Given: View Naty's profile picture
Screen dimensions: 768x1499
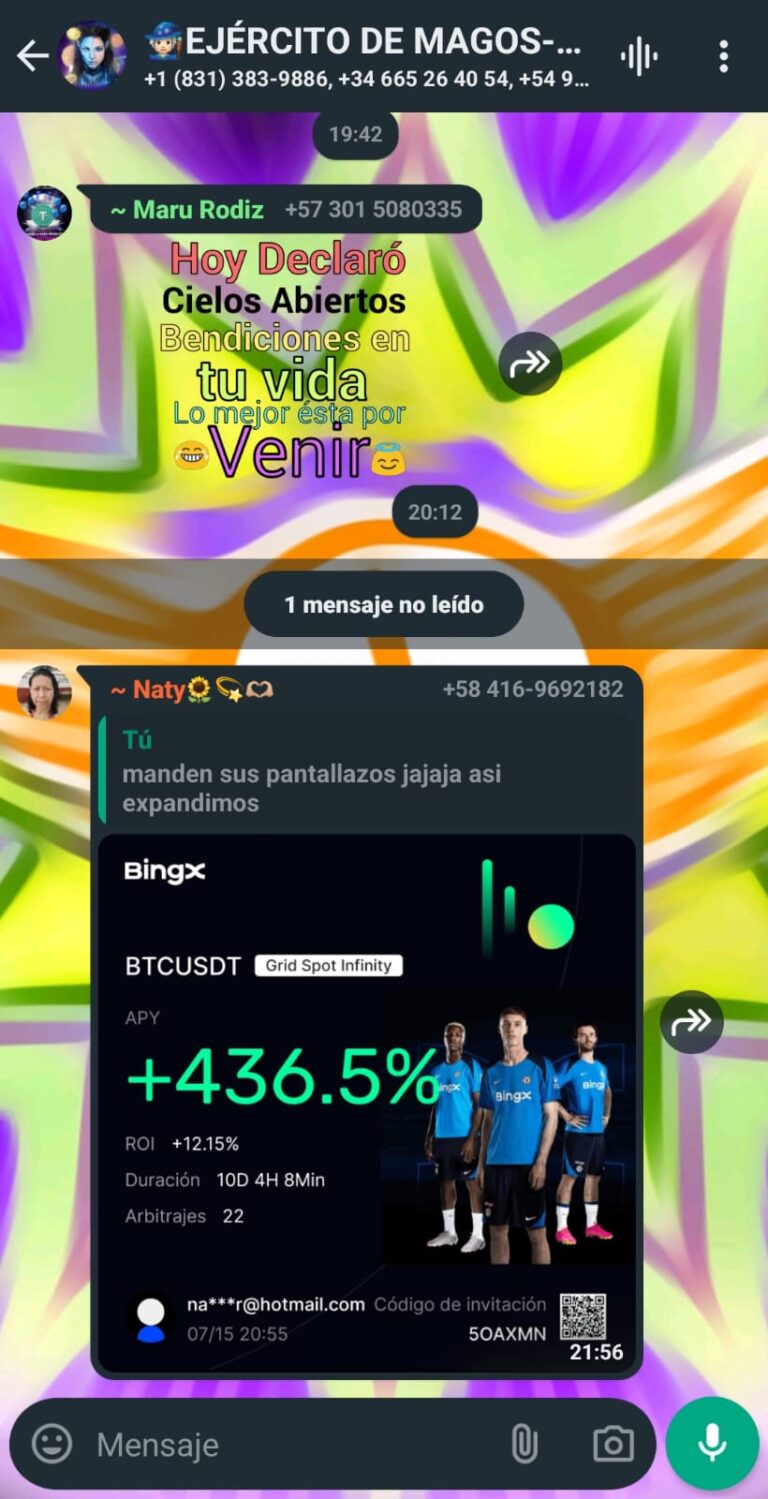Looking at the screenshot, I should point(45,692).
